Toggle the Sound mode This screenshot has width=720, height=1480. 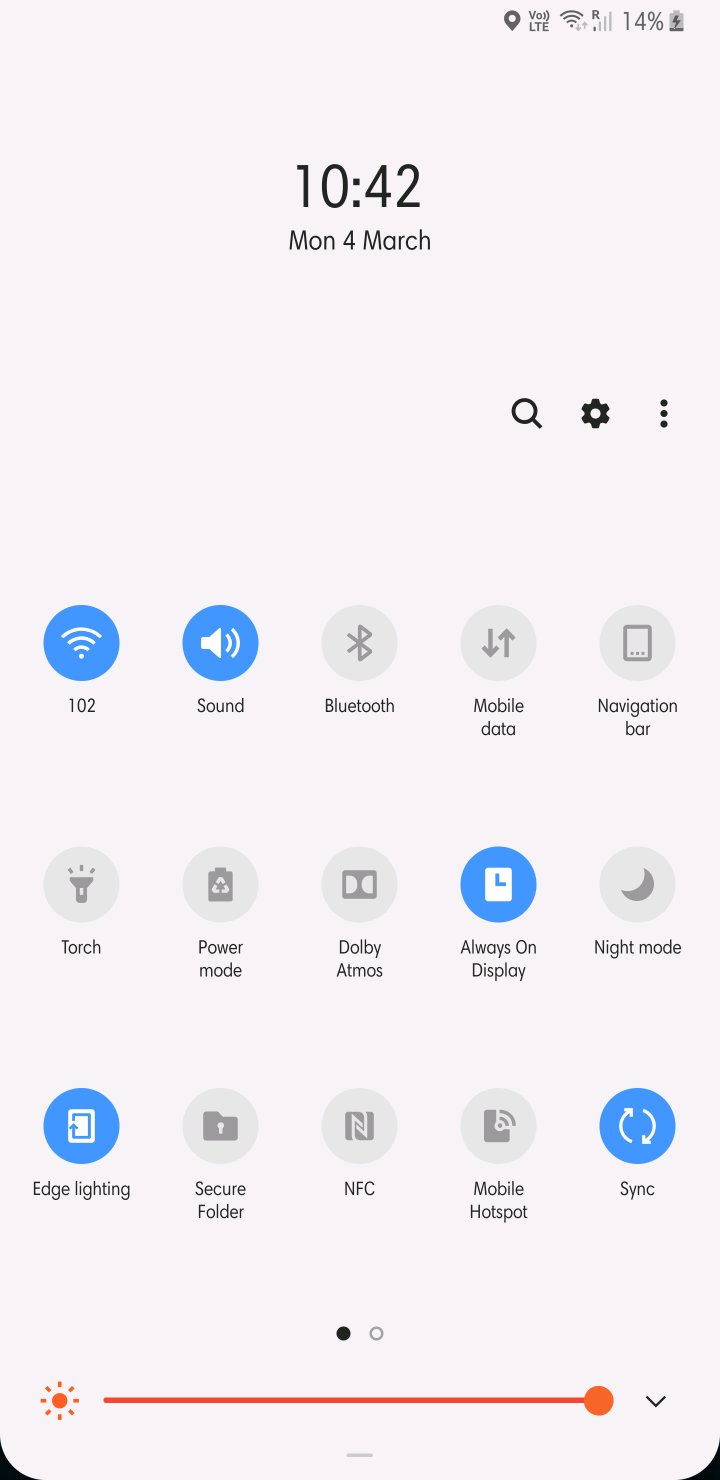tap(220, 643)
